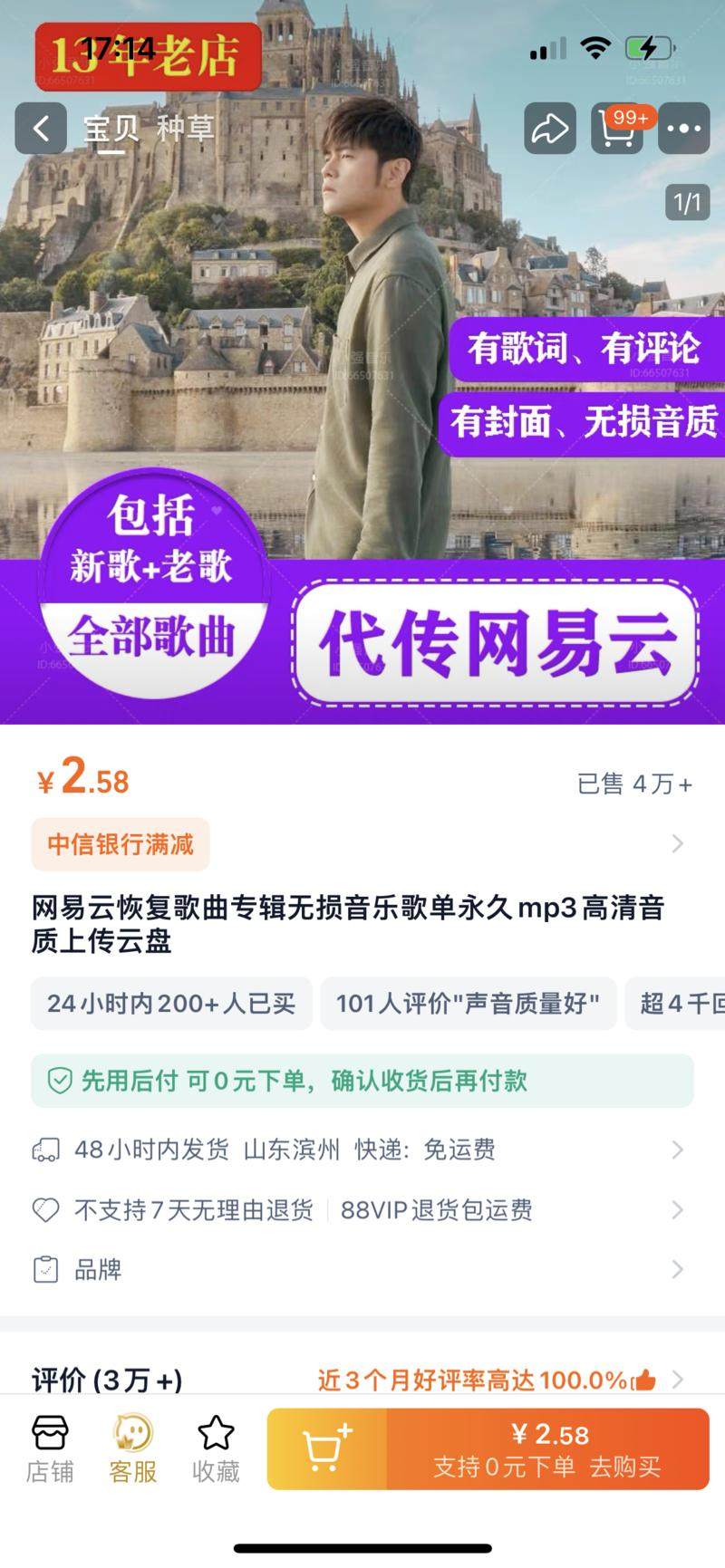
Task: Switch to the 种草 tab
Action: (185, 129)
